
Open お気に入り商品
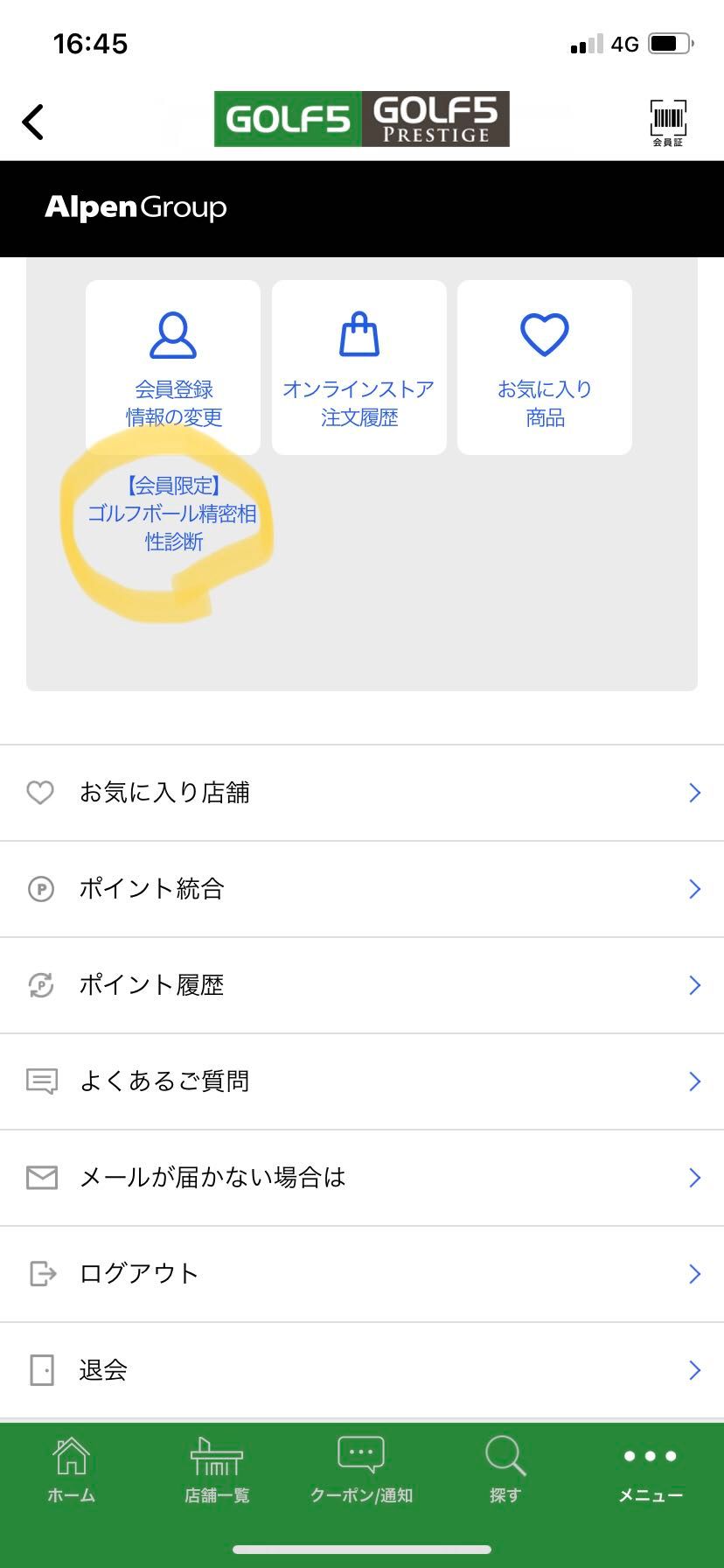[x=545, y=367]
